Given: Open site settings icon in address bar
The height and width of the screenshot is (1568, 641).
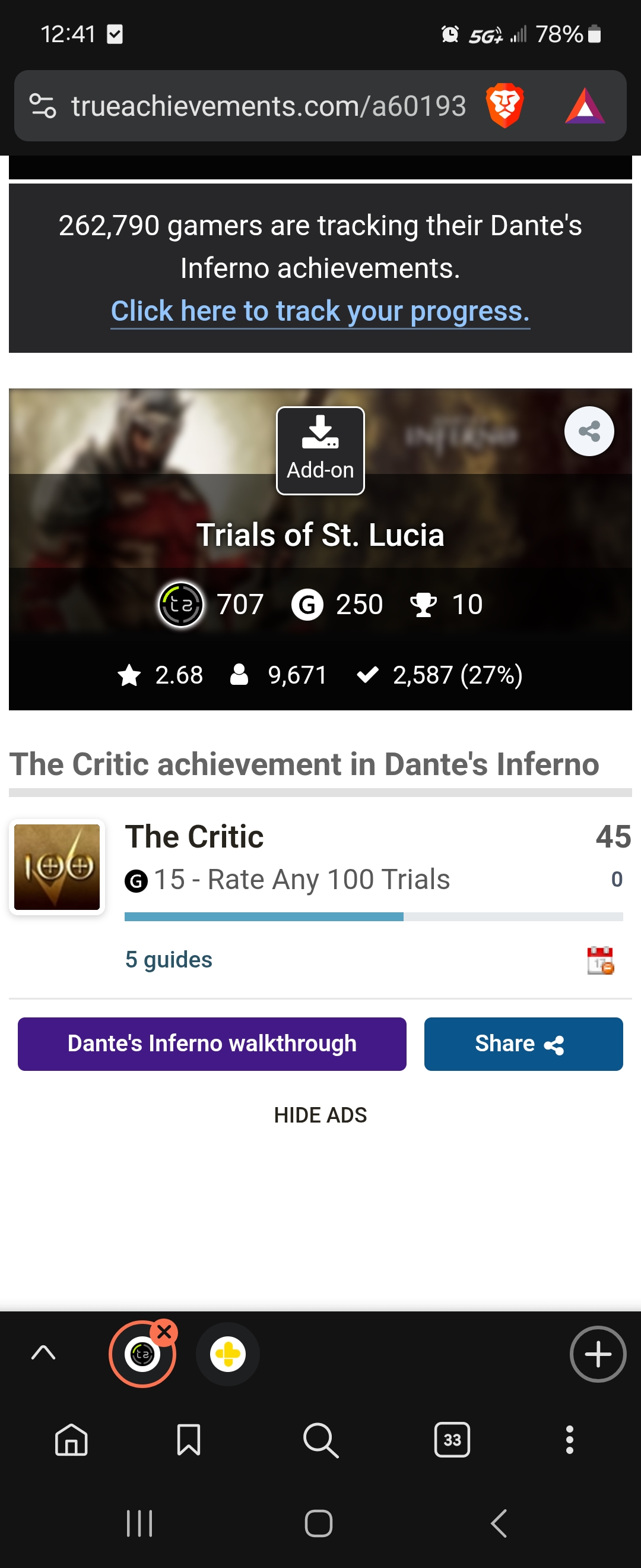Looking at the screenshot, I should (x=43, y=106).
